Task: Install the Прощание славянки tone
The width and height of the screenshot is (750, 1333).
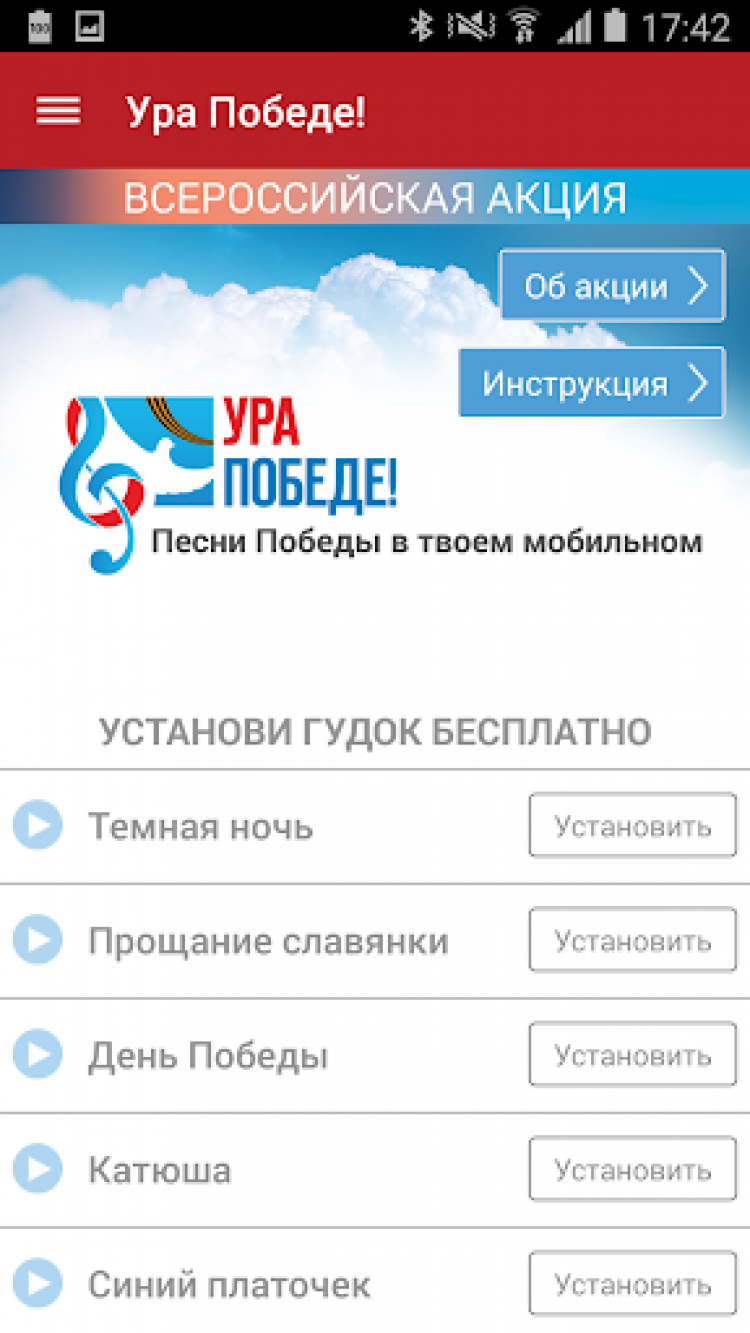Action: [x=632, y=941]
